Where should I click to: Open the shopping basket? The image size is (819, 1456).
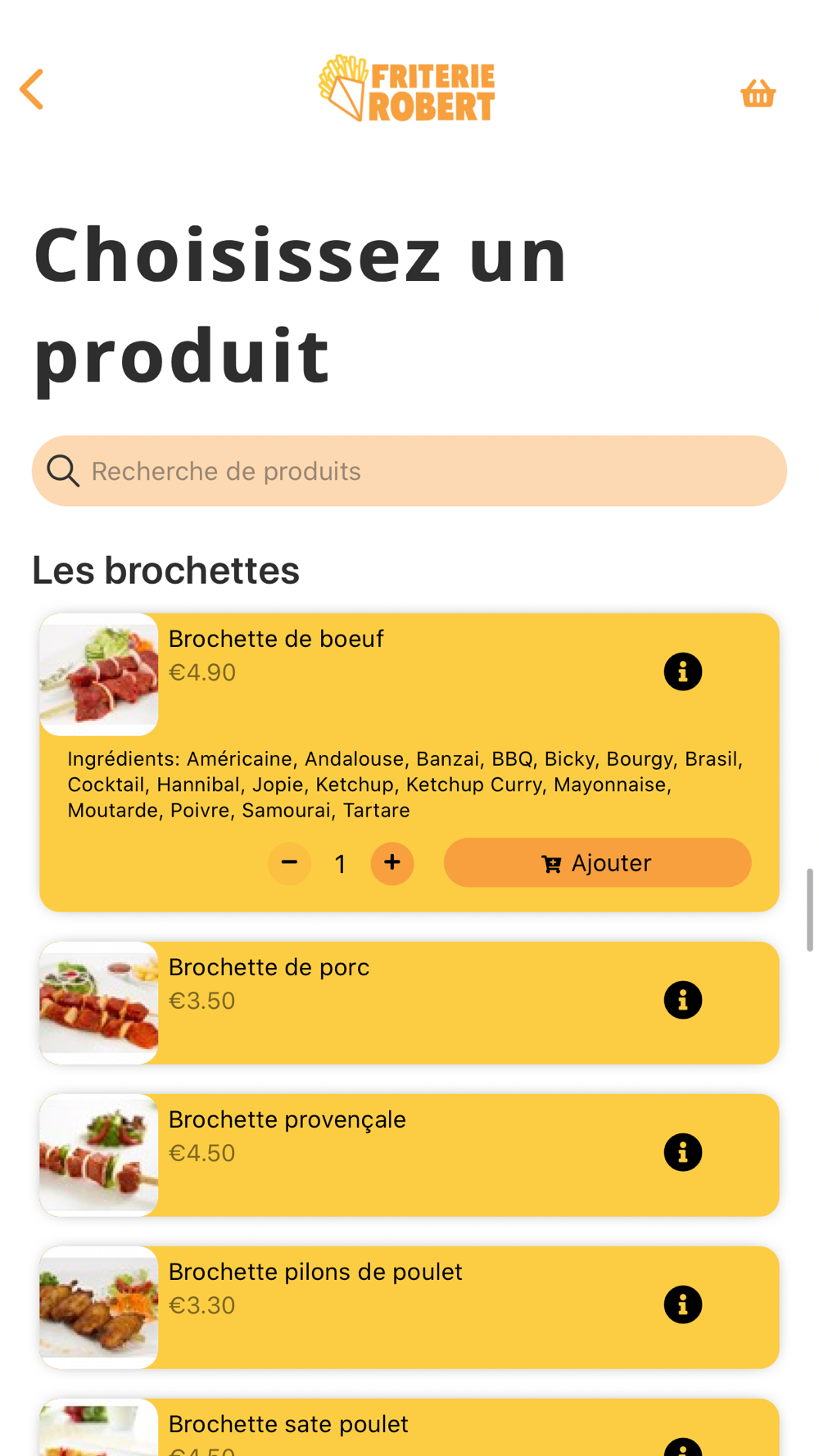[x=758, y=93]
